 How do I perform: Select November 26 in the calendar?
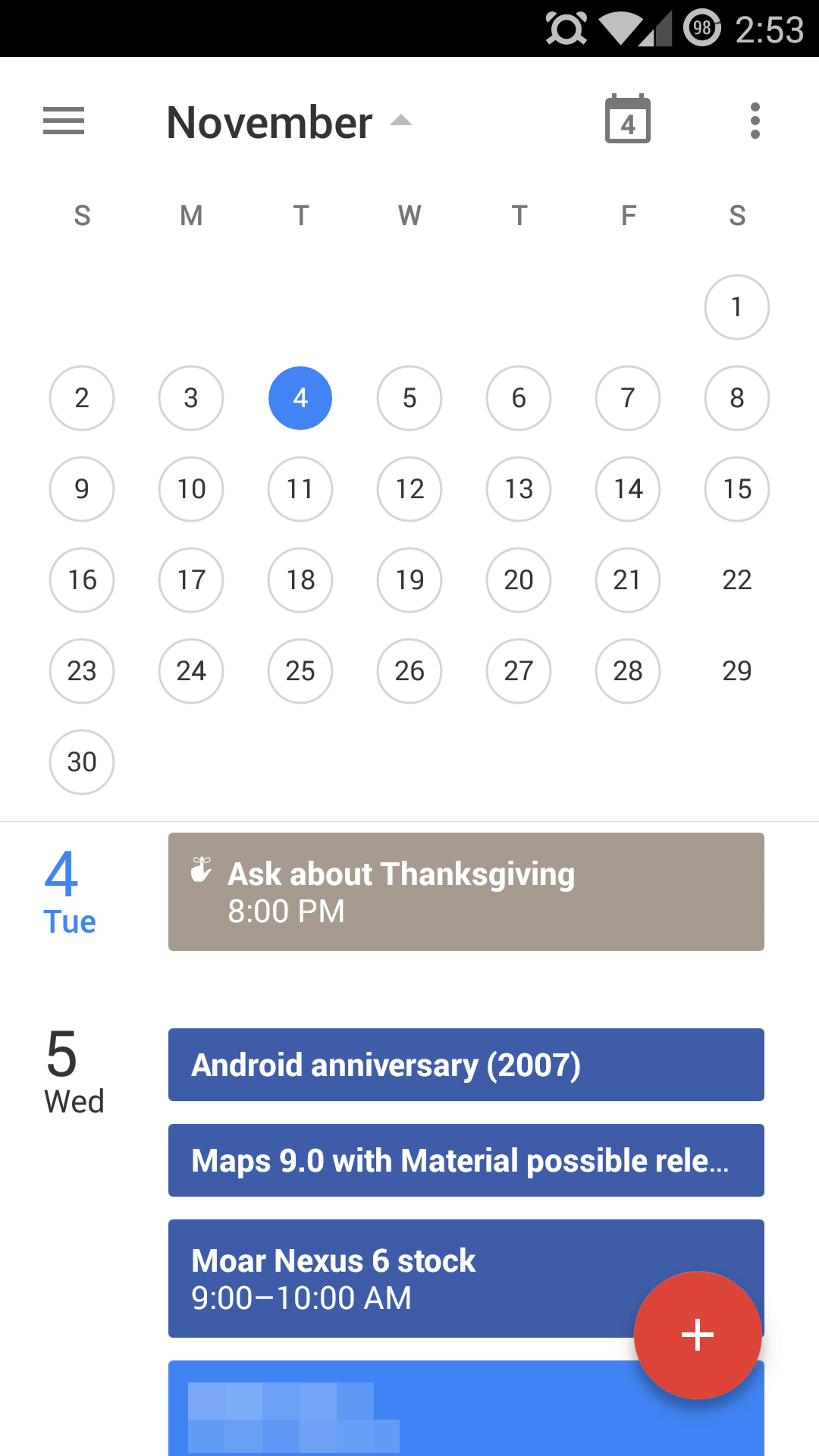(x=409, y=671)
